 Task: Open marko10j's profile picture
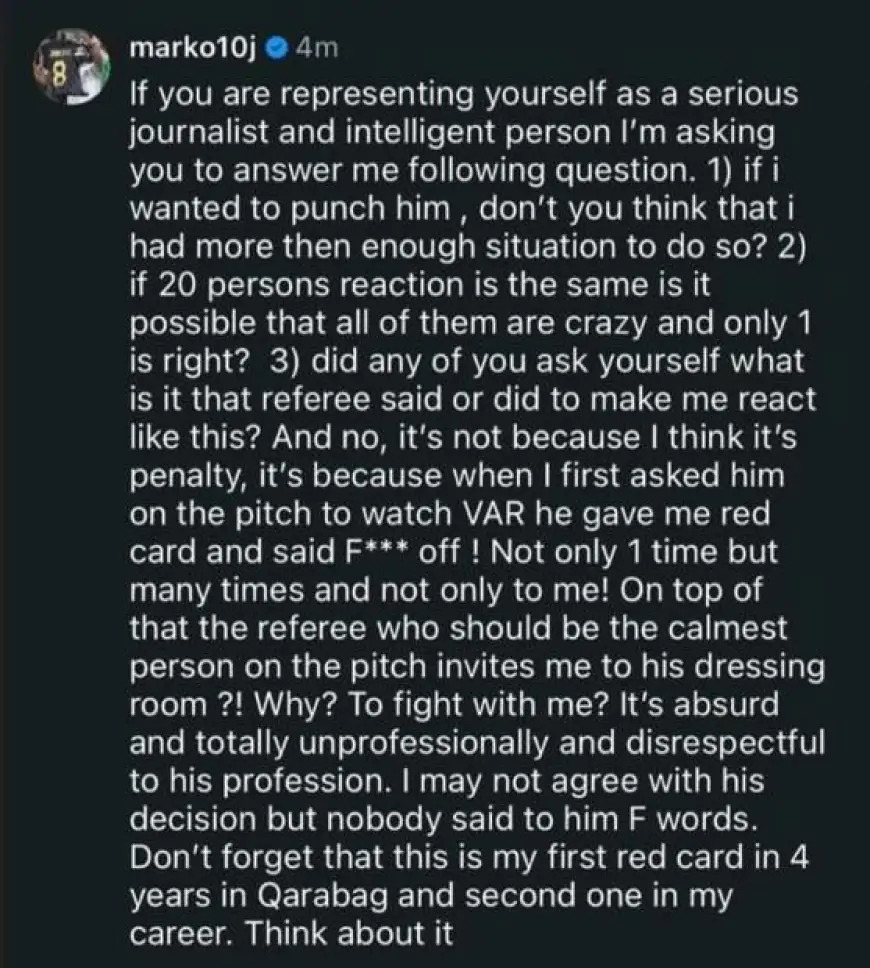point(68,68)
